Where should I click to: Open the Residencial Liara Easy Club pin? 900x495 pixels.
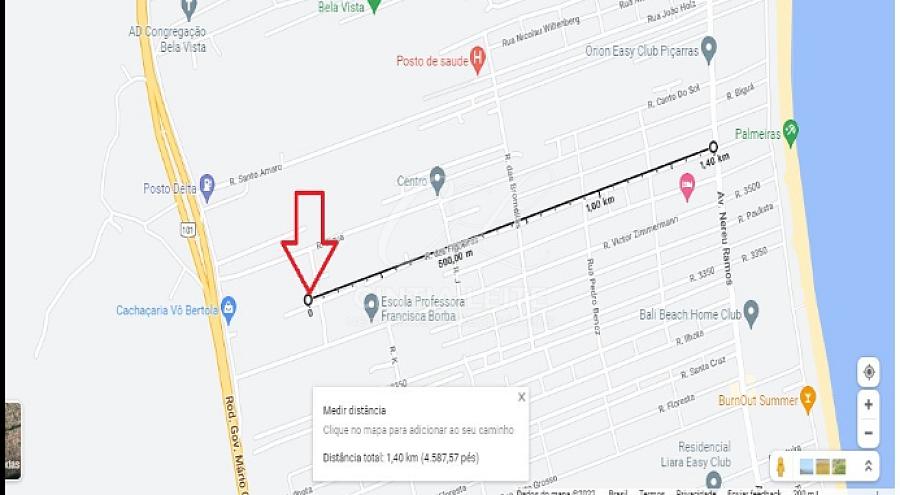(x=713, y=479)
